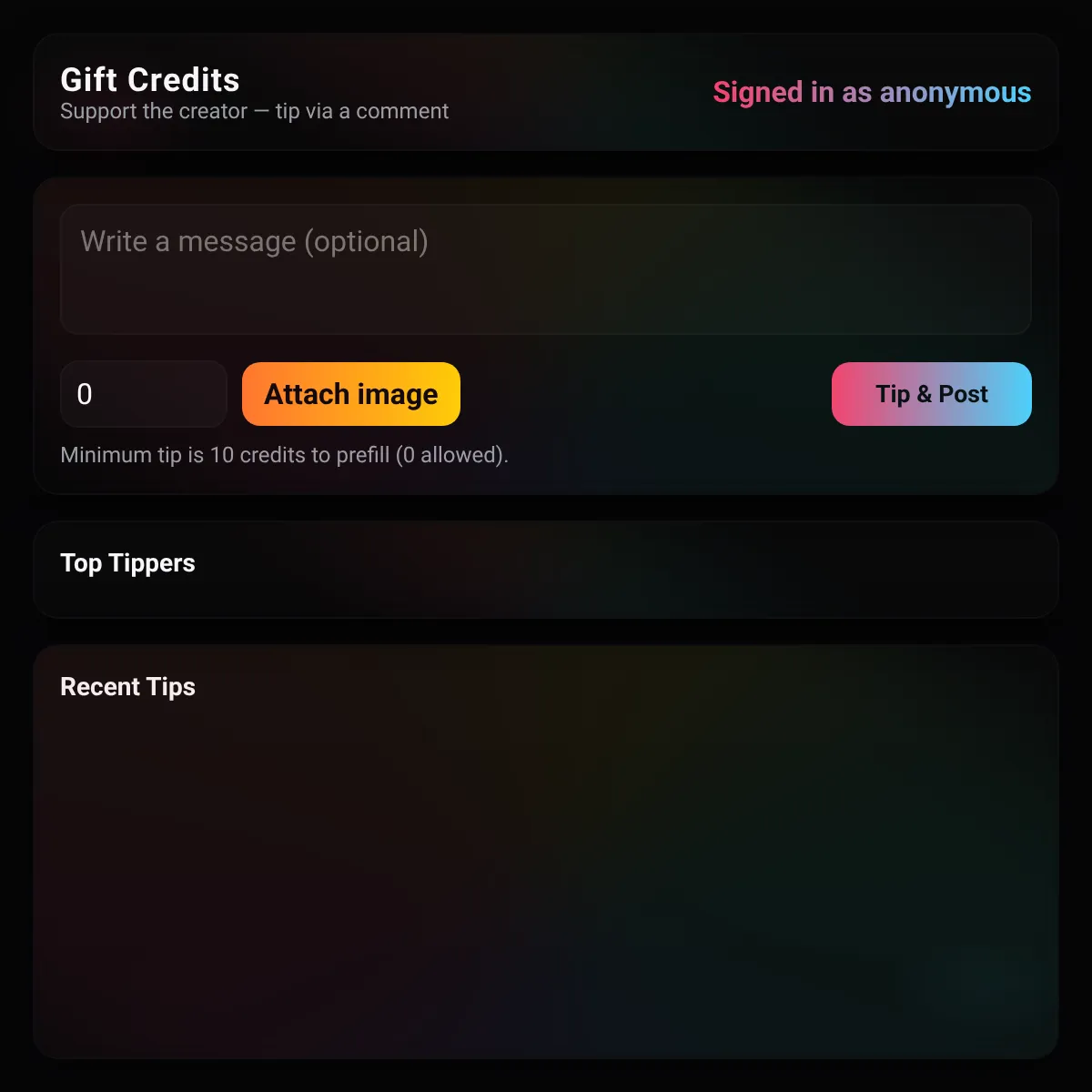Screen dimensions: 1092x1092
Task: Submit with the Tip & Post button
Action: click(x=932, y=394)
